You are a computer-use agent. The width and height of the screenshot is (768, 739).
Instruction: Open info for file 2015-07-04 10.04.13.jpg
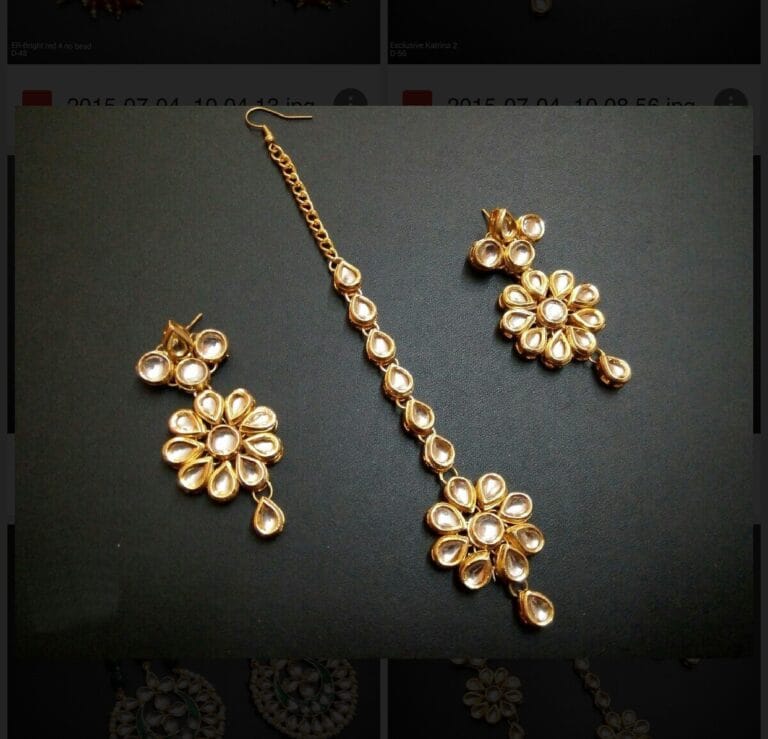(350, 100)
